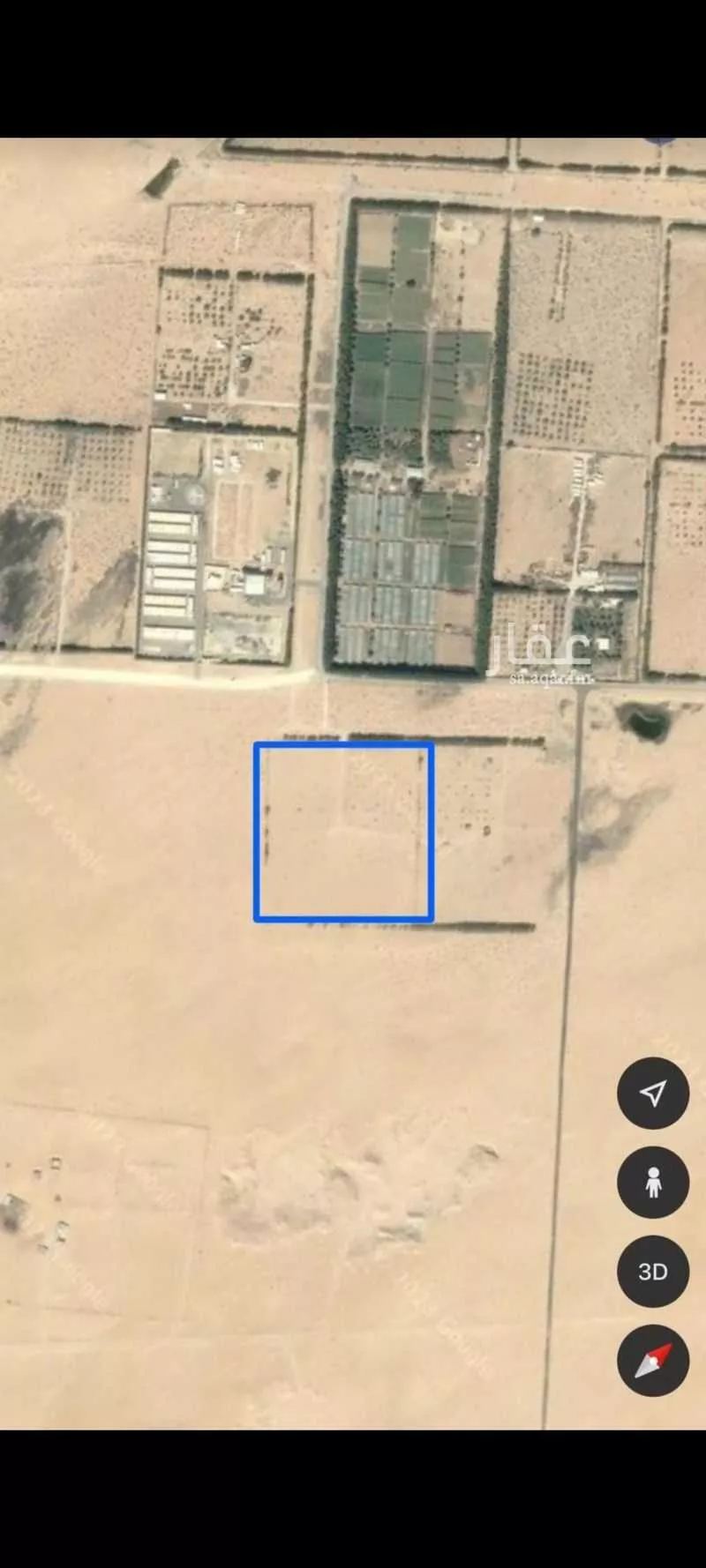Toggle the 3D view button
The image size is (706, 1568).
(652, 1272)
